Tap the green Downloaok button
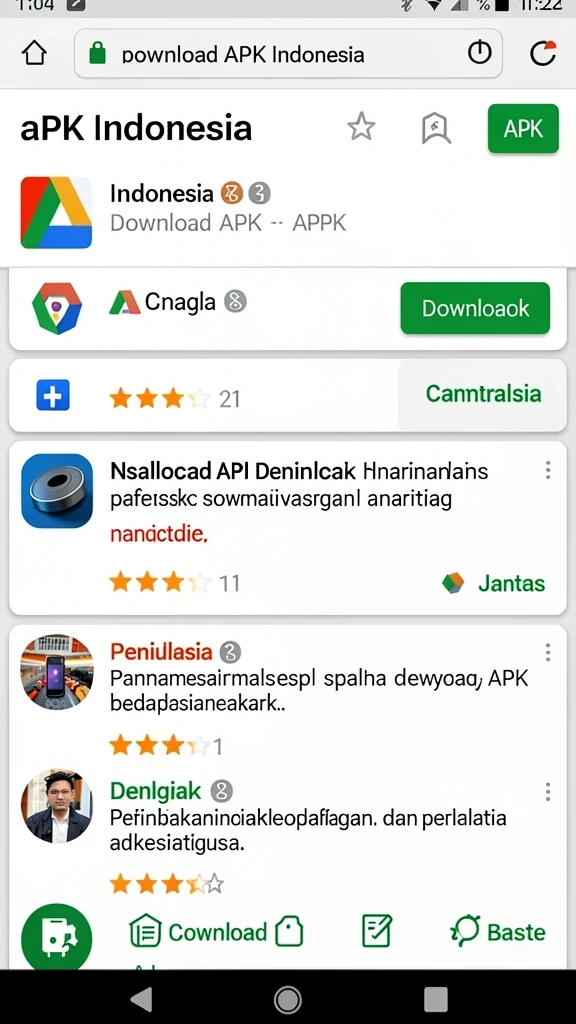Viewport: 576px width, 1024px height. click(x=475, y=308)
